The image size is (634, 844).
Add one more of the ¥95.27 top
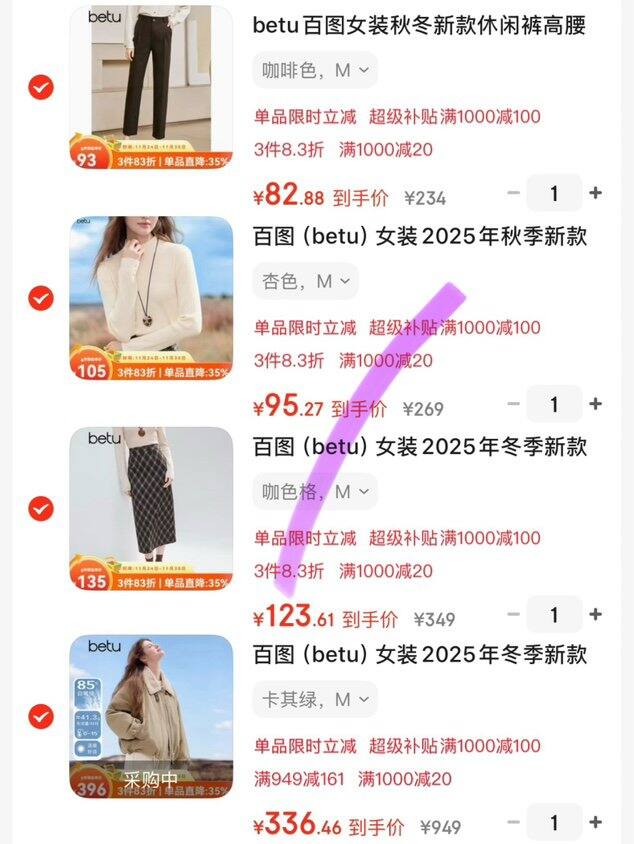click(x=596, y=404)
